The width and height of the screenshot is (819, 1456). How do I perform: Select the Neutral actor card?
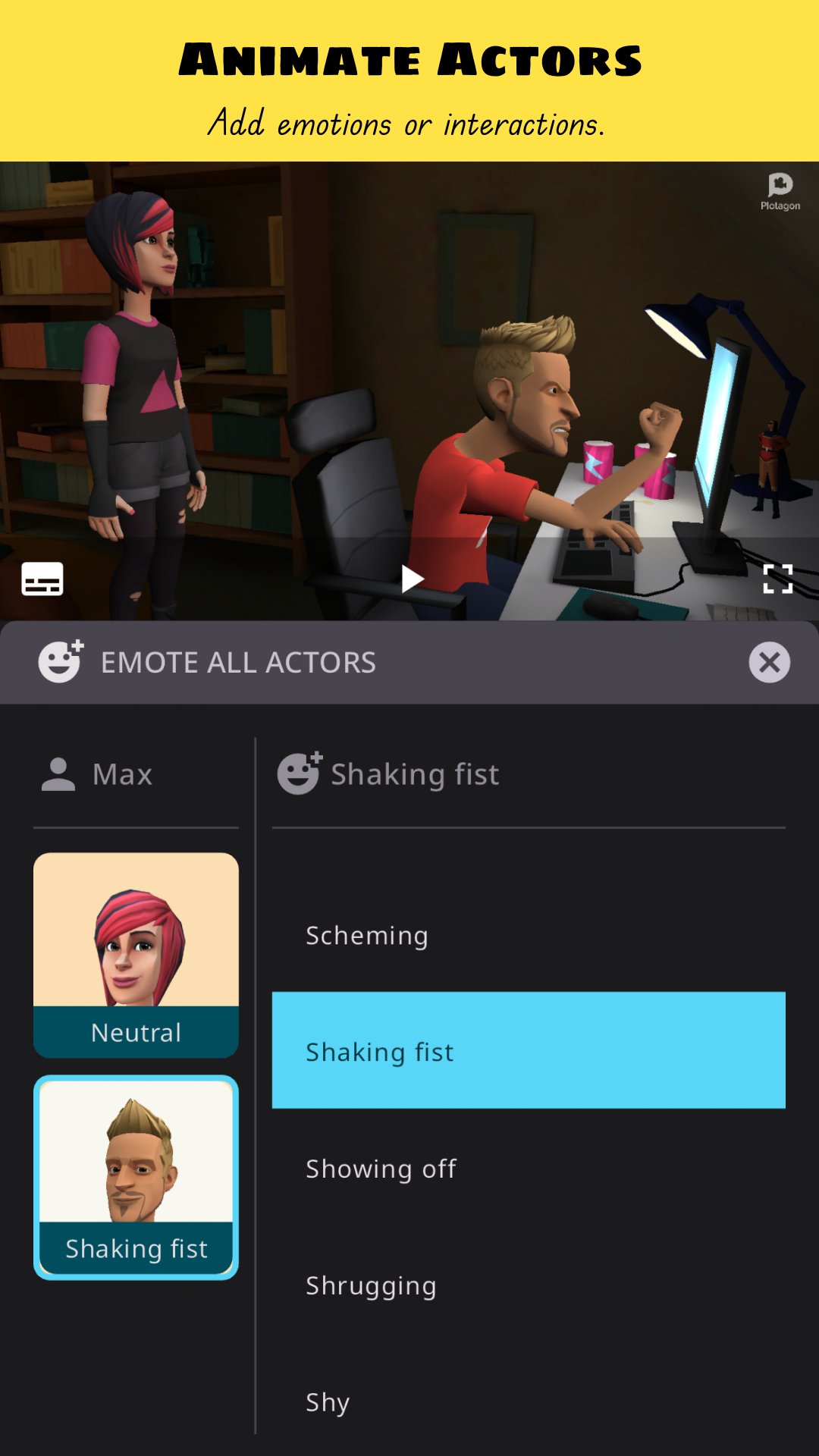136,955
